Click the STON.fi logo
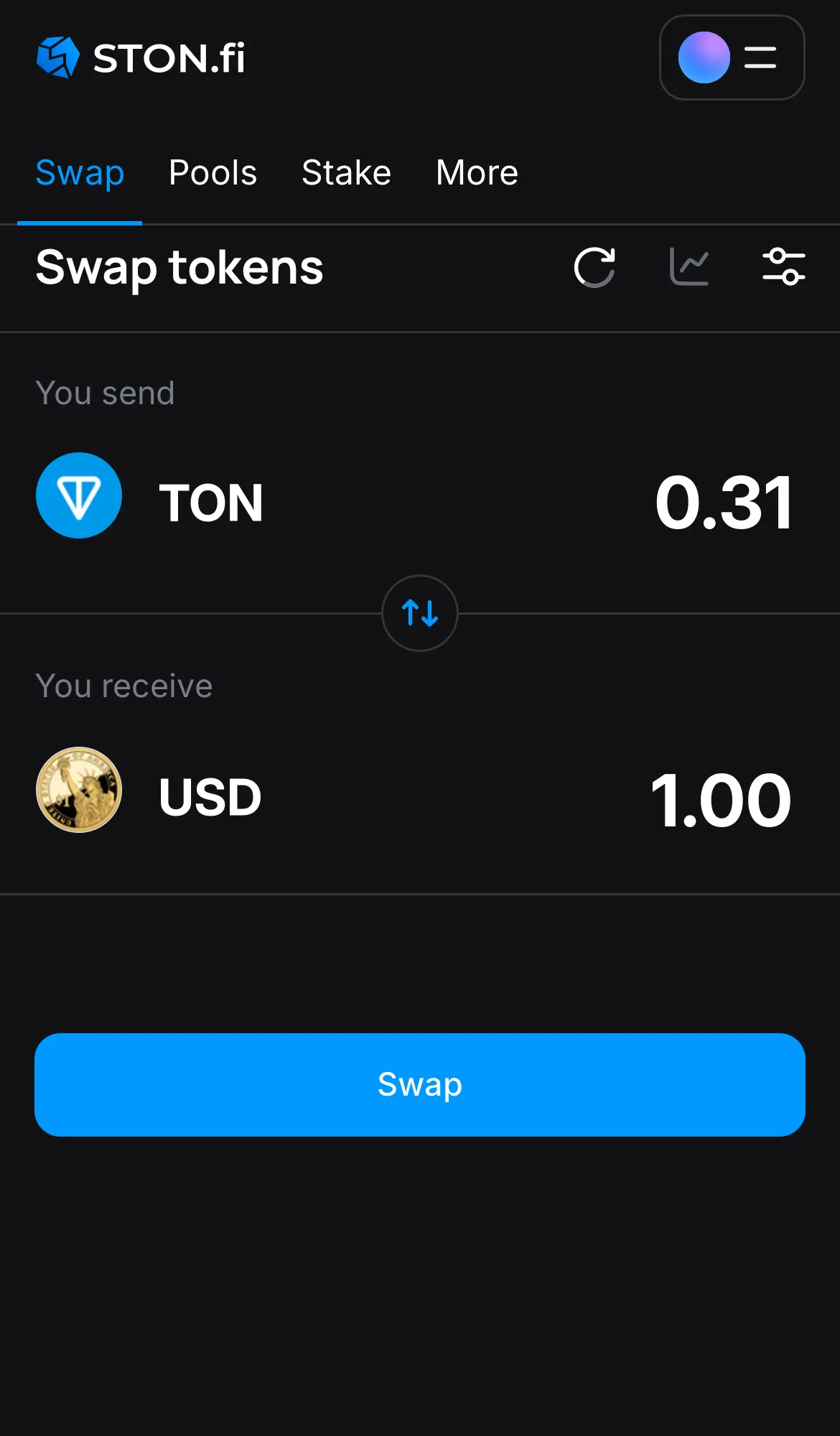The width and height of the screenshot is (840, 1436). (141, 58)
